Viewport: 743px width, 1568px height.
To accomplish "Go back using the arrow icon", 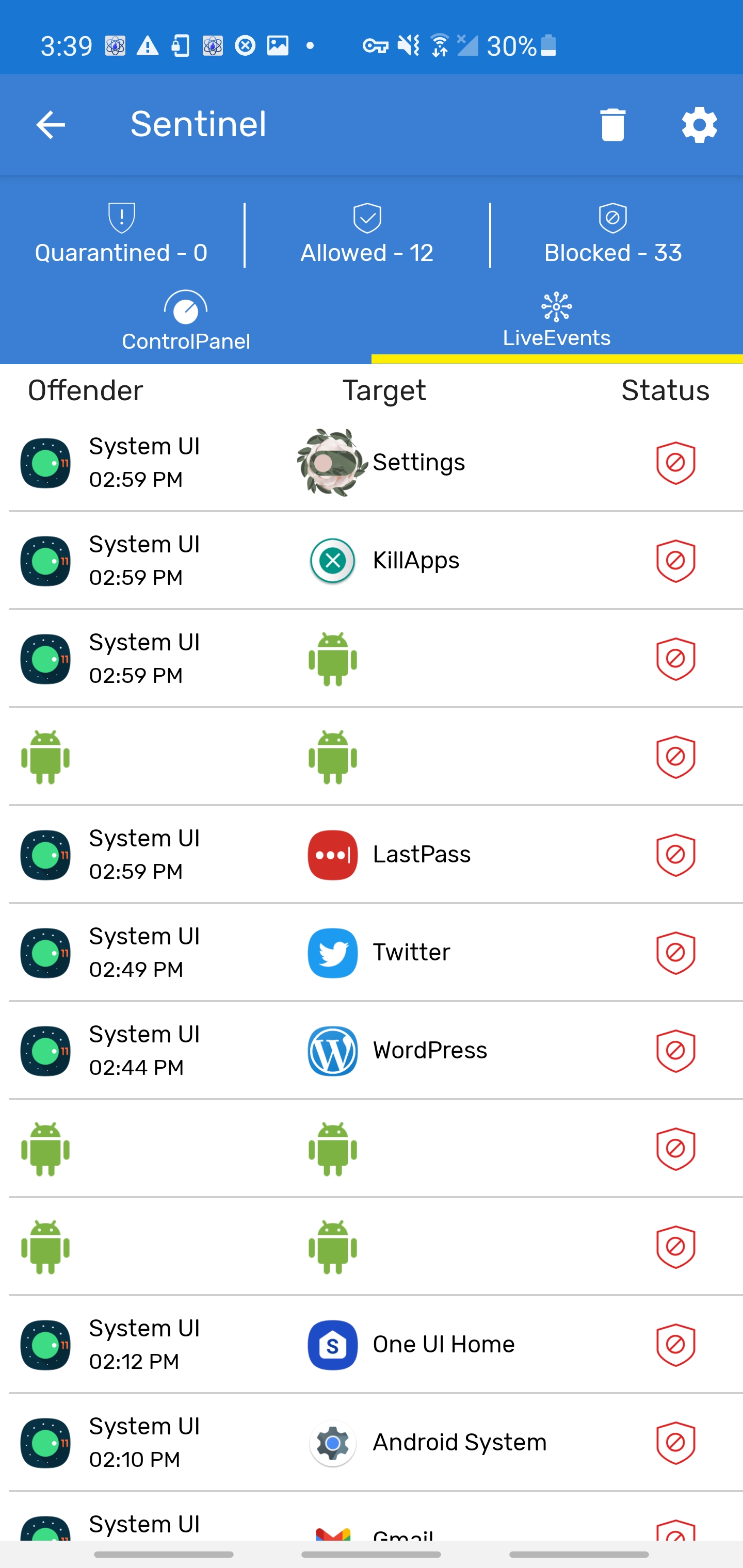I will 51,125.
